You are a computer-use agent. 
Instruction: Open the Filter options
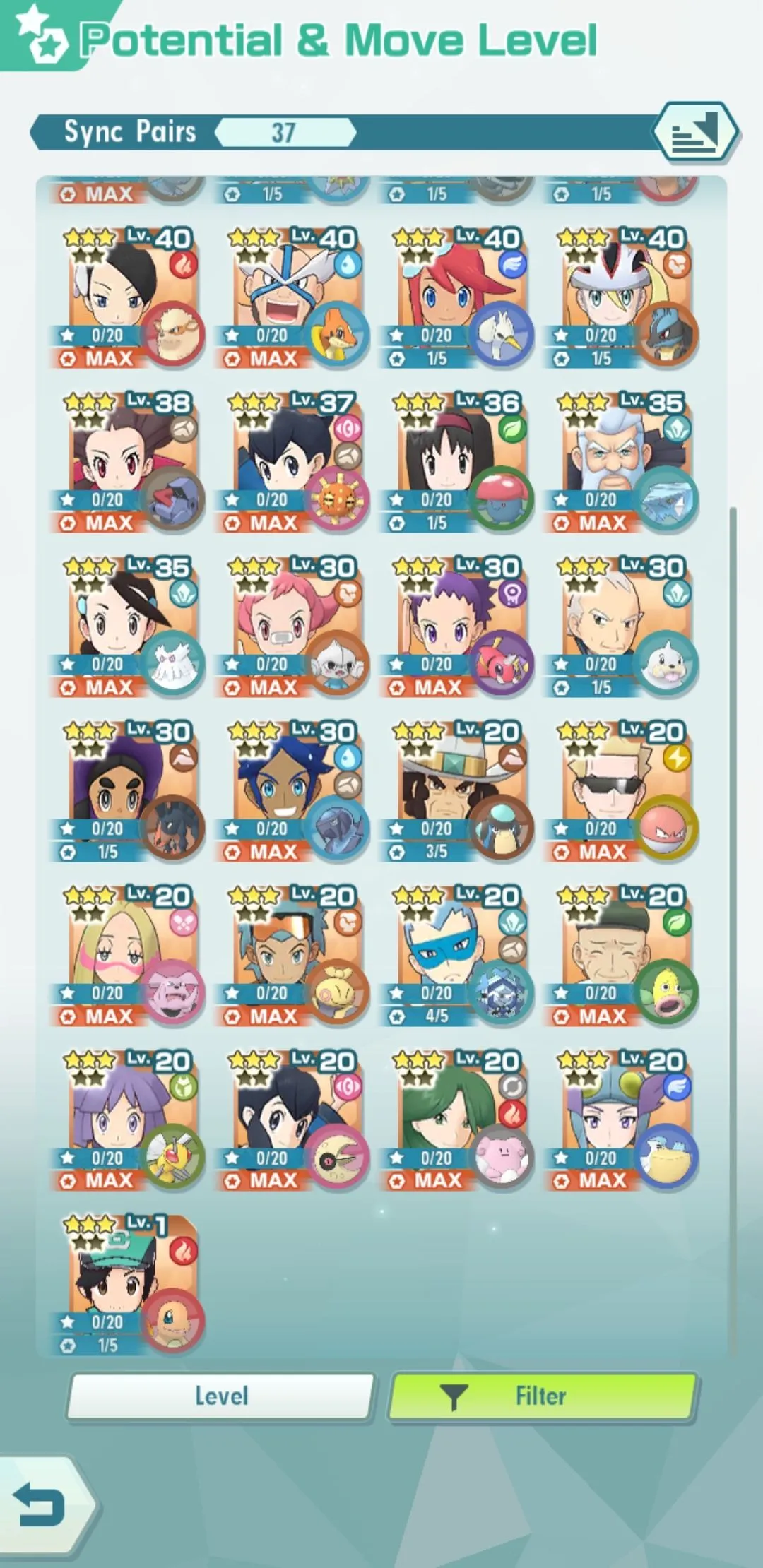(x=543, y=1396)
